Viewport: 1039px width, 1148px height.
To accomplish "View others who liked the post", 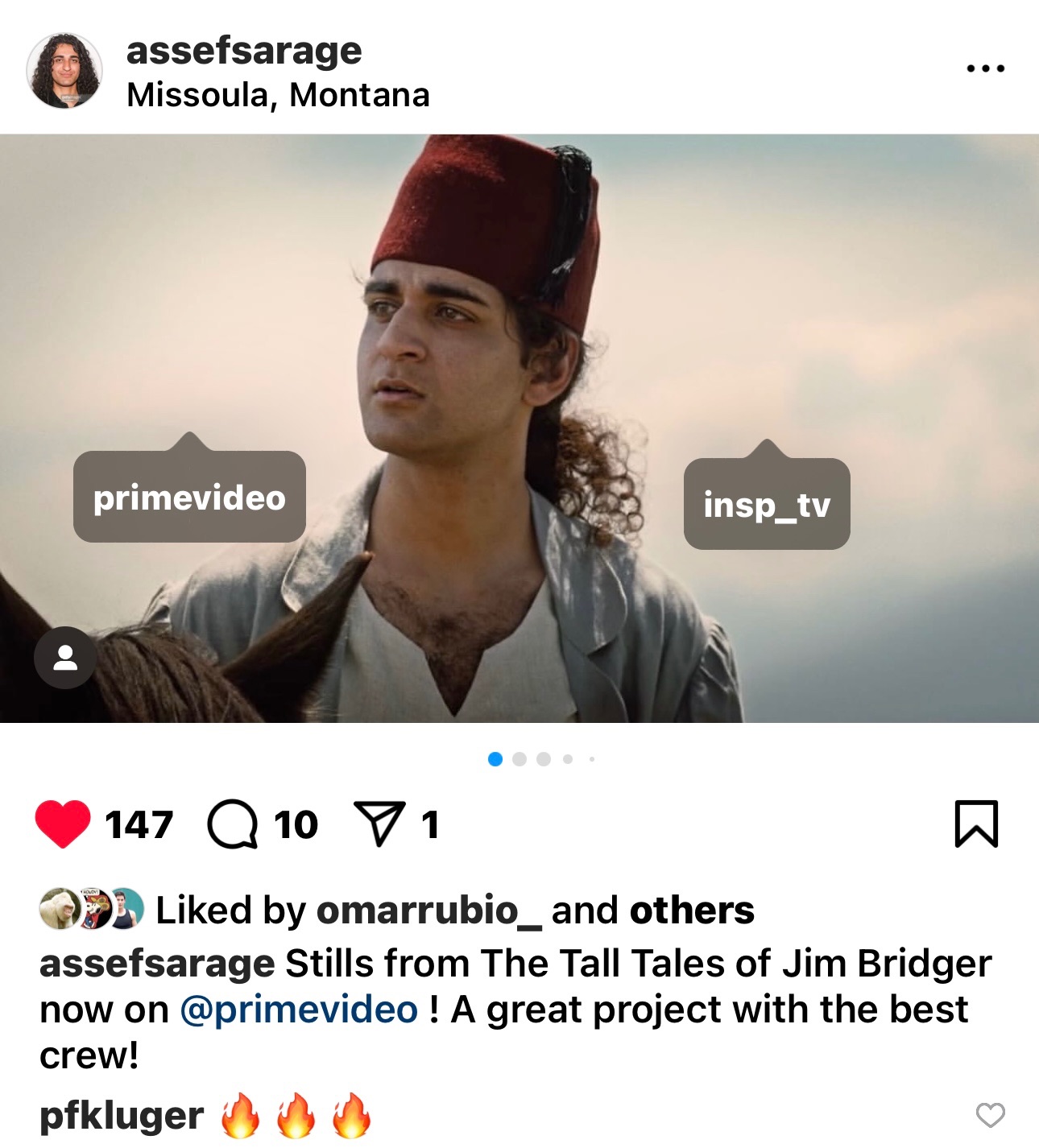I will click(692, 911).
